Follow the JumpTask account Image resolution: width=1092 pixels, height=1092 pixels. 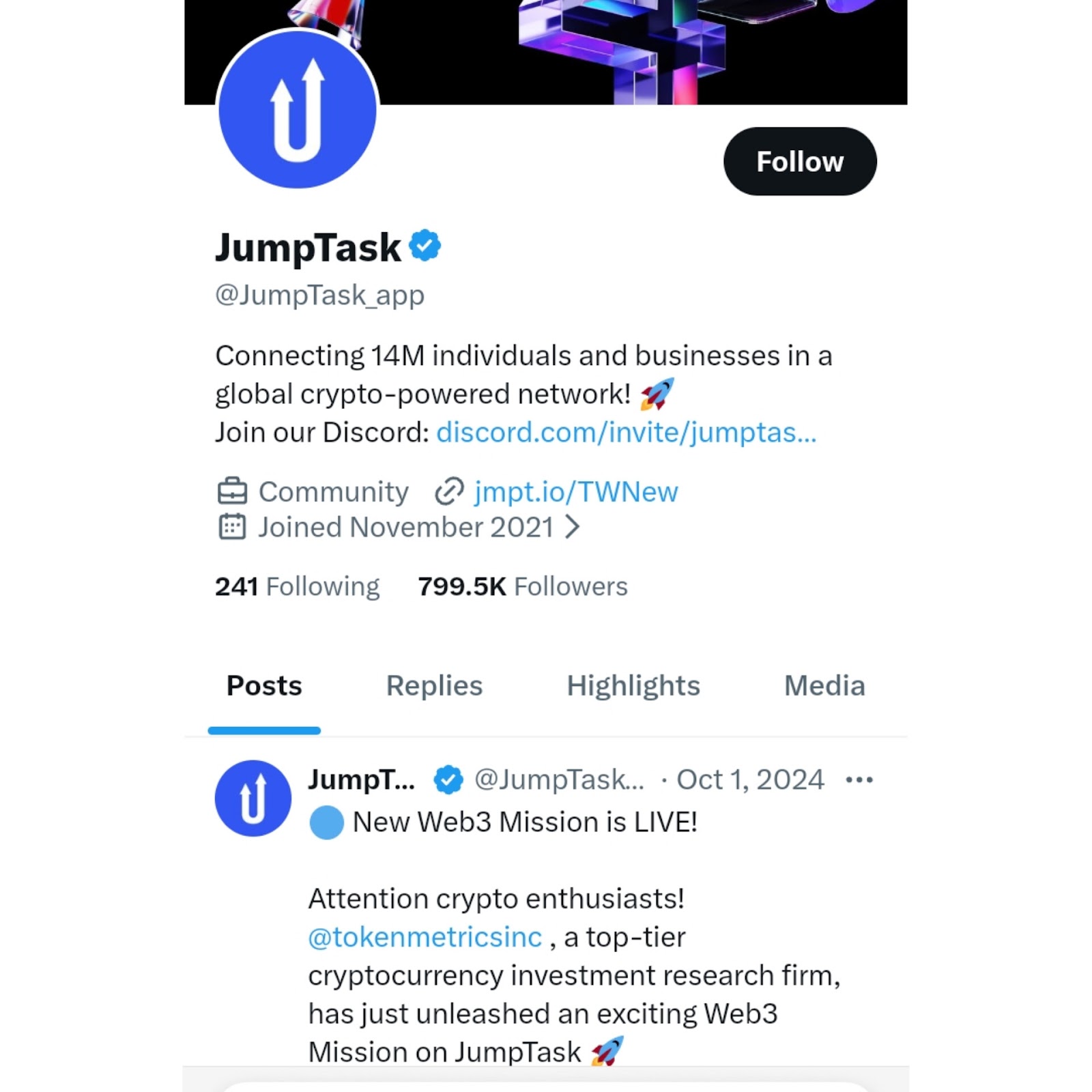(799, 162)
